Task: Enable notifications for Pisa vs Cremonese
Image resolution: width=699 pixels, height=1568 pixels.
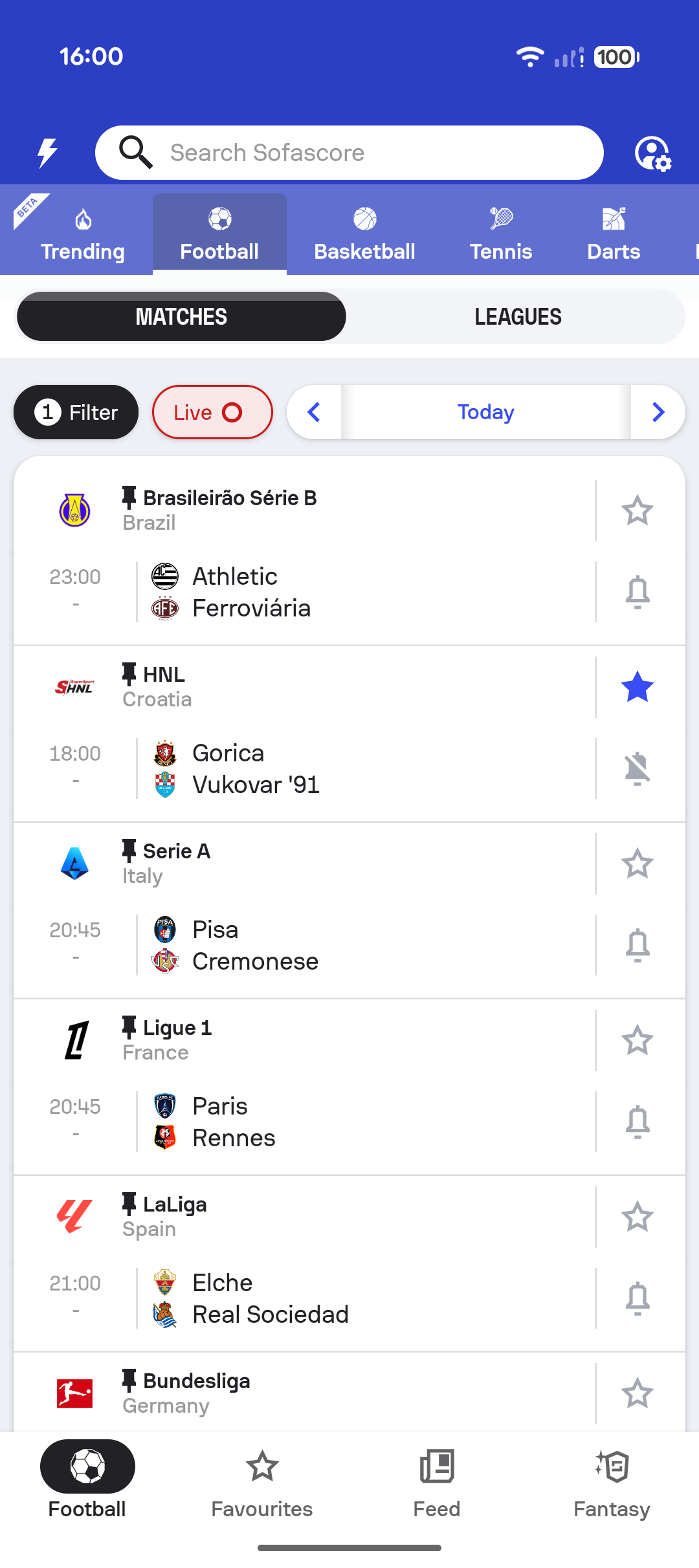Action: point(637,945)
